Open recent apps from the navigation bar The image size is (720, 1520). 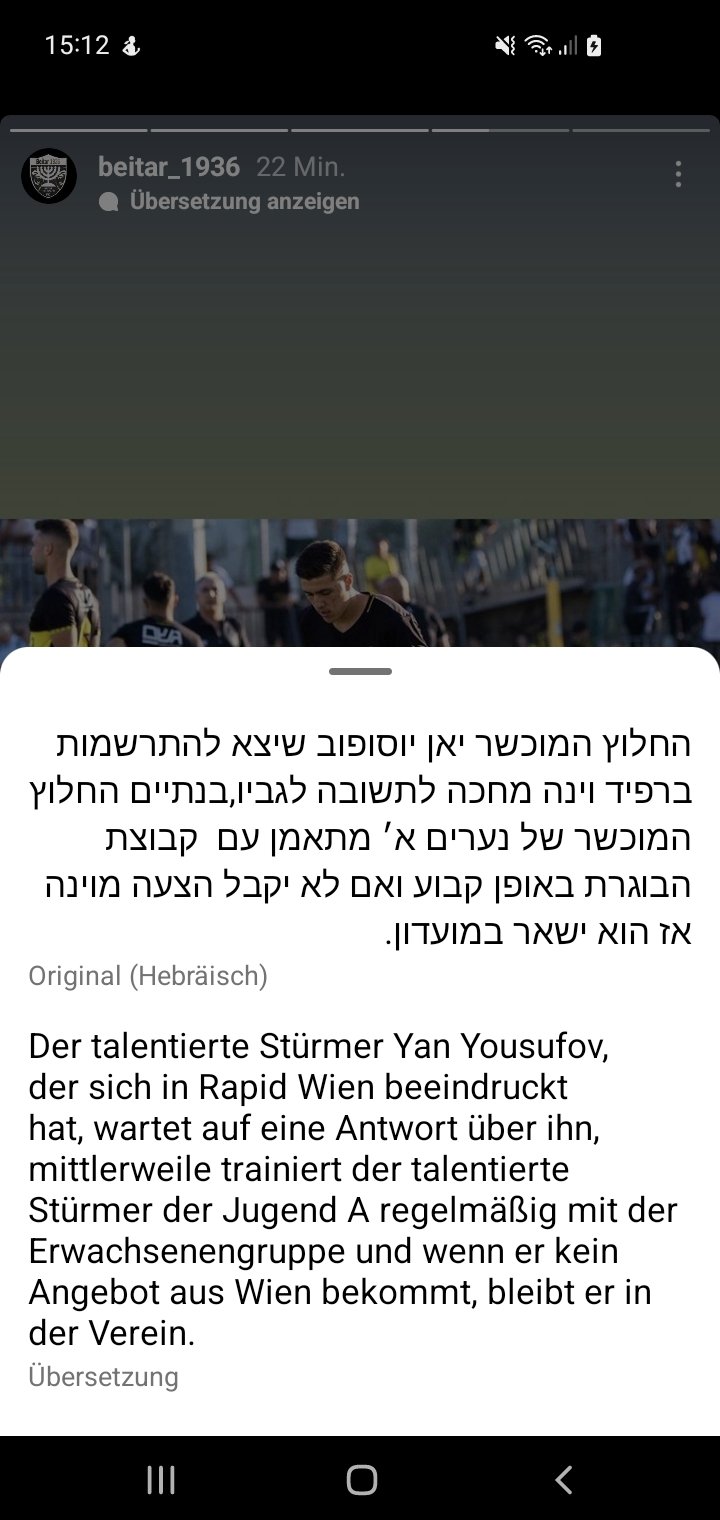tap(161, 1479)
